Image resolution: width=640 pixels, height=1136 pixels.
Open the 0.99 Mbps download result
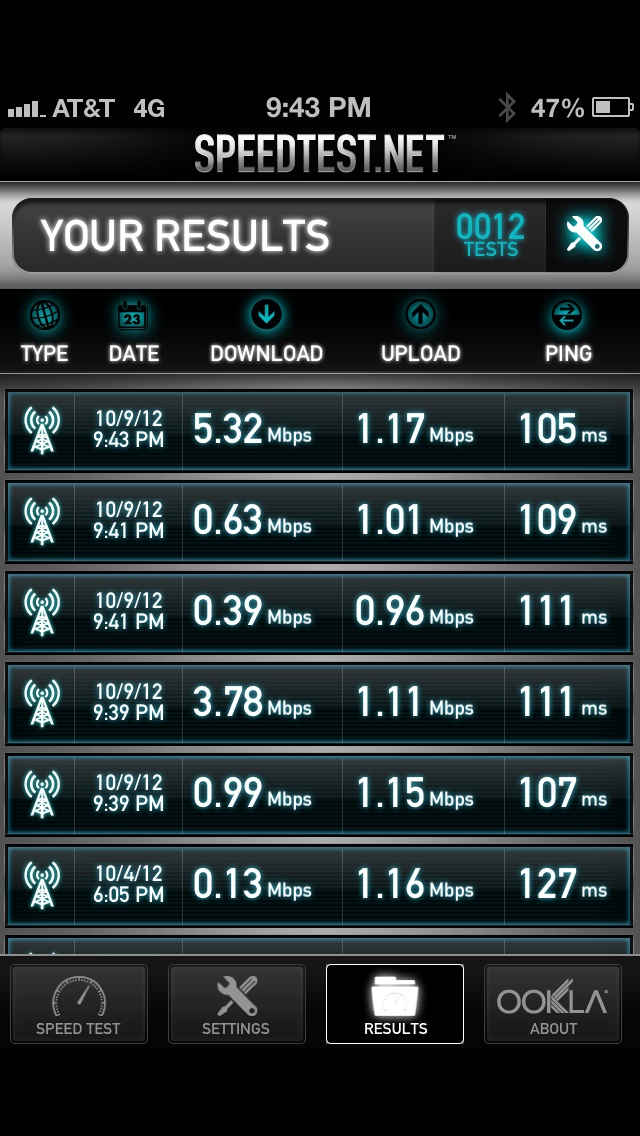pos(318,795)
